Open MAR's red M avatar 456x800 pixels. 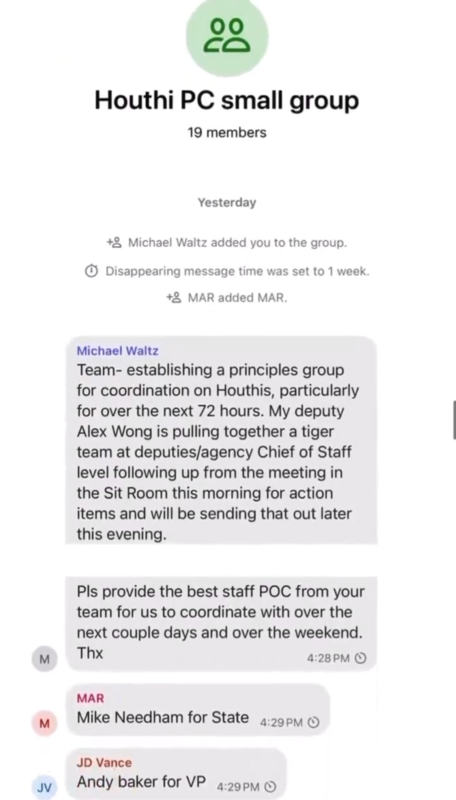(x=44, y=723)
